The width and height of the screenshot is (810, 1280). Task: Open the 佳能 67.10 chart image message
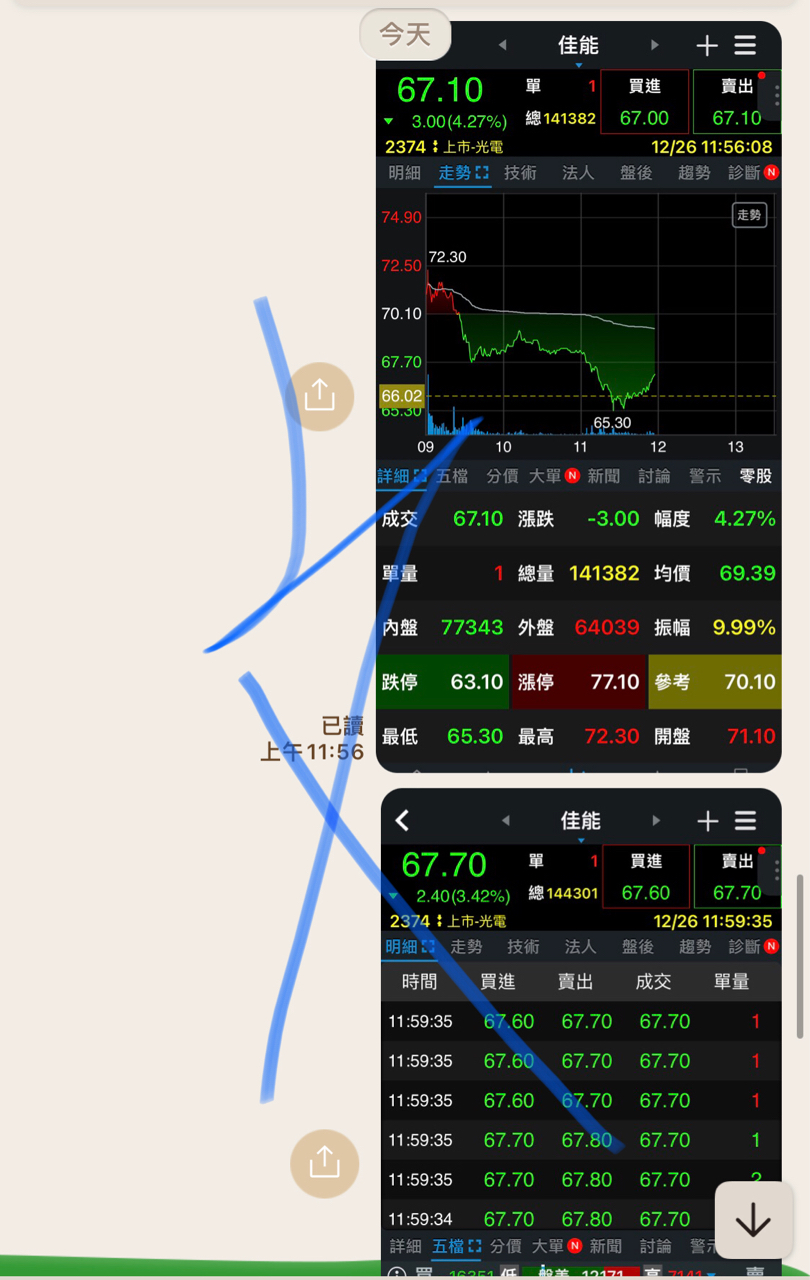[578, 400]
